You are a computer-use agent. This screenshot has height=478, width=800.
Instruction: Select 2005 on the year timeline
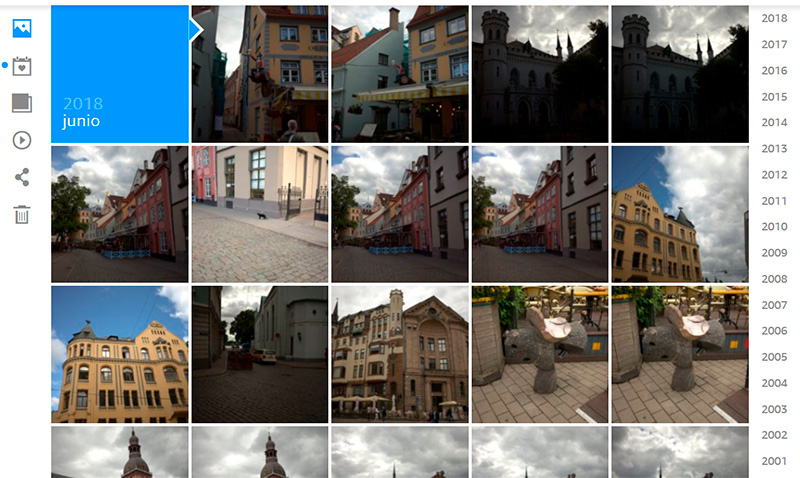point(774,357)
